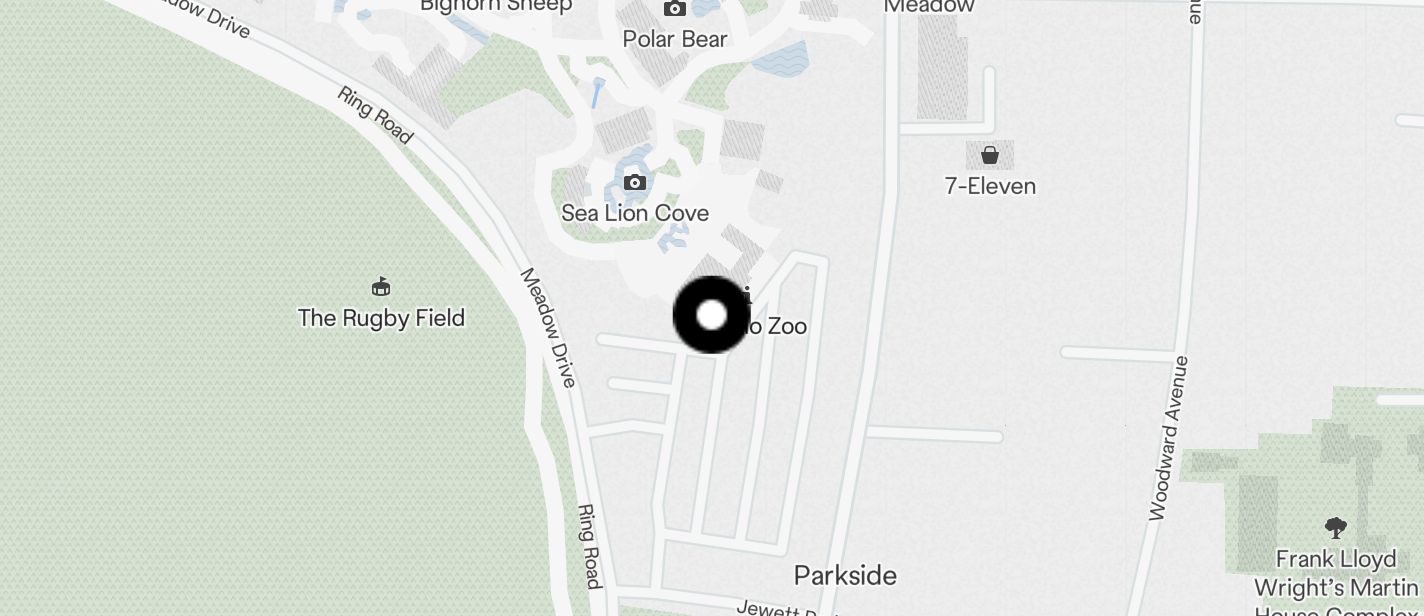Tap the black location pin marker

pyautogui.click(x=711, y=315)
